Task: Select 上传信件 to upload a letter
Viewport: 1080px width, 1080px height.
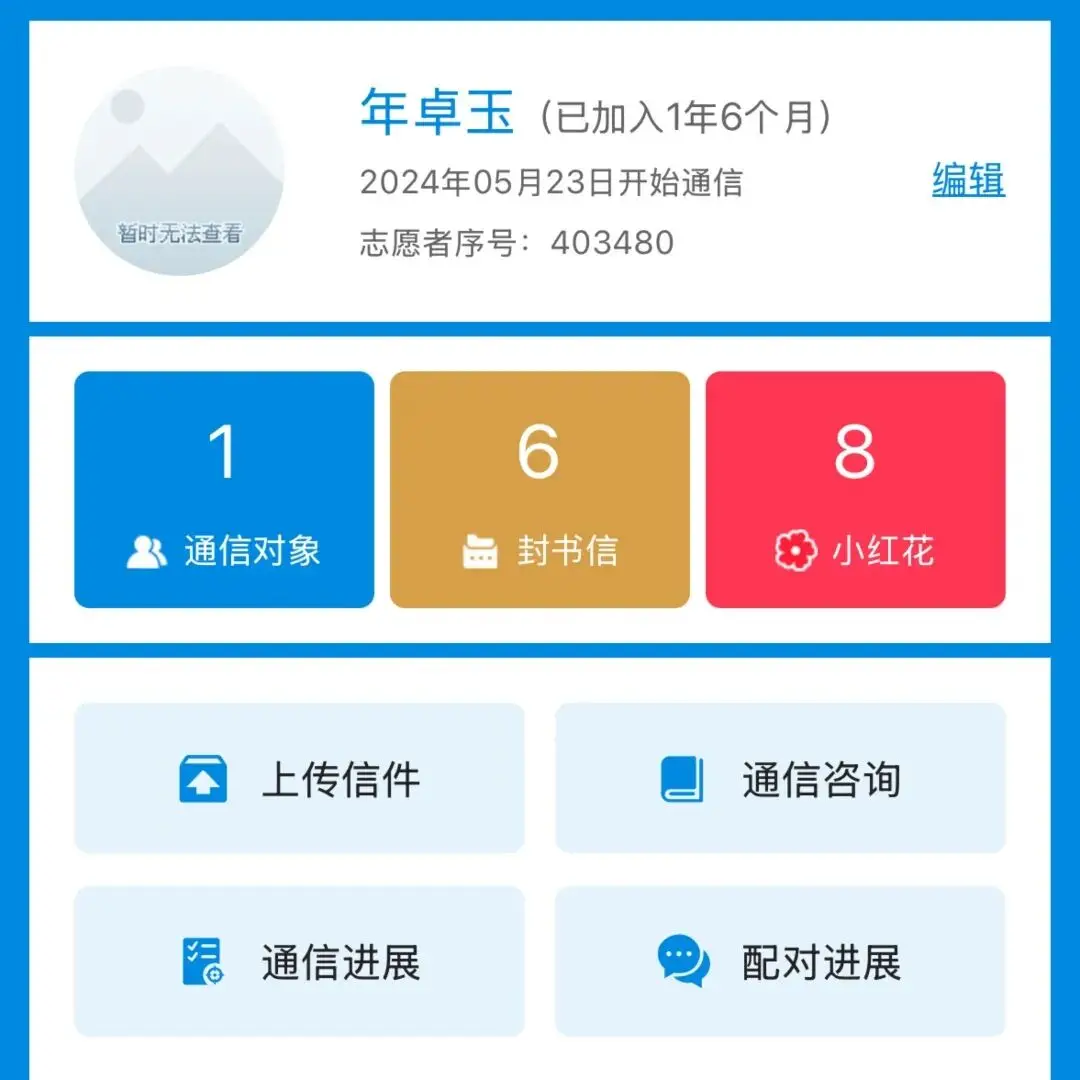Action: [299, 779]
